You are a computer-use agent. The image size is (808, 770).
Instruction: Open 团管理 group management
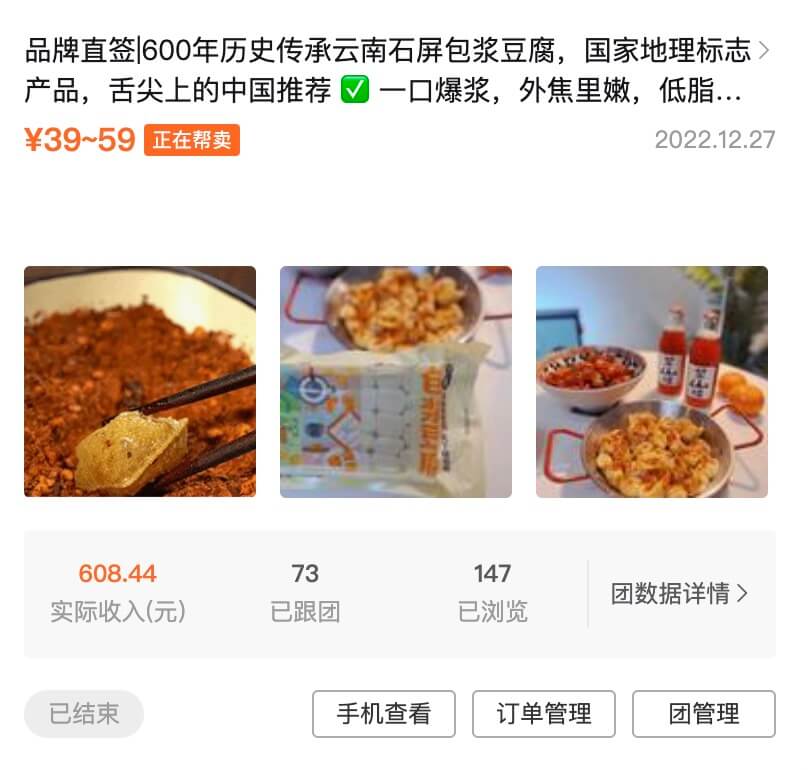[x=704, y=714]
